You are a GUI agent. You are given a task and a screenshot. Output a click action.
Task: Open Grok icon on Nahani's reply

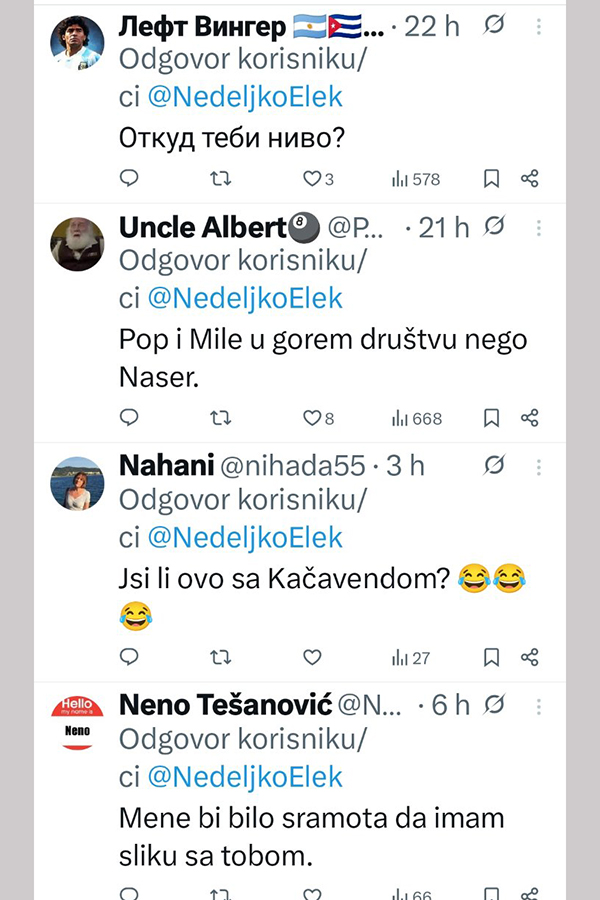point(493,466)
